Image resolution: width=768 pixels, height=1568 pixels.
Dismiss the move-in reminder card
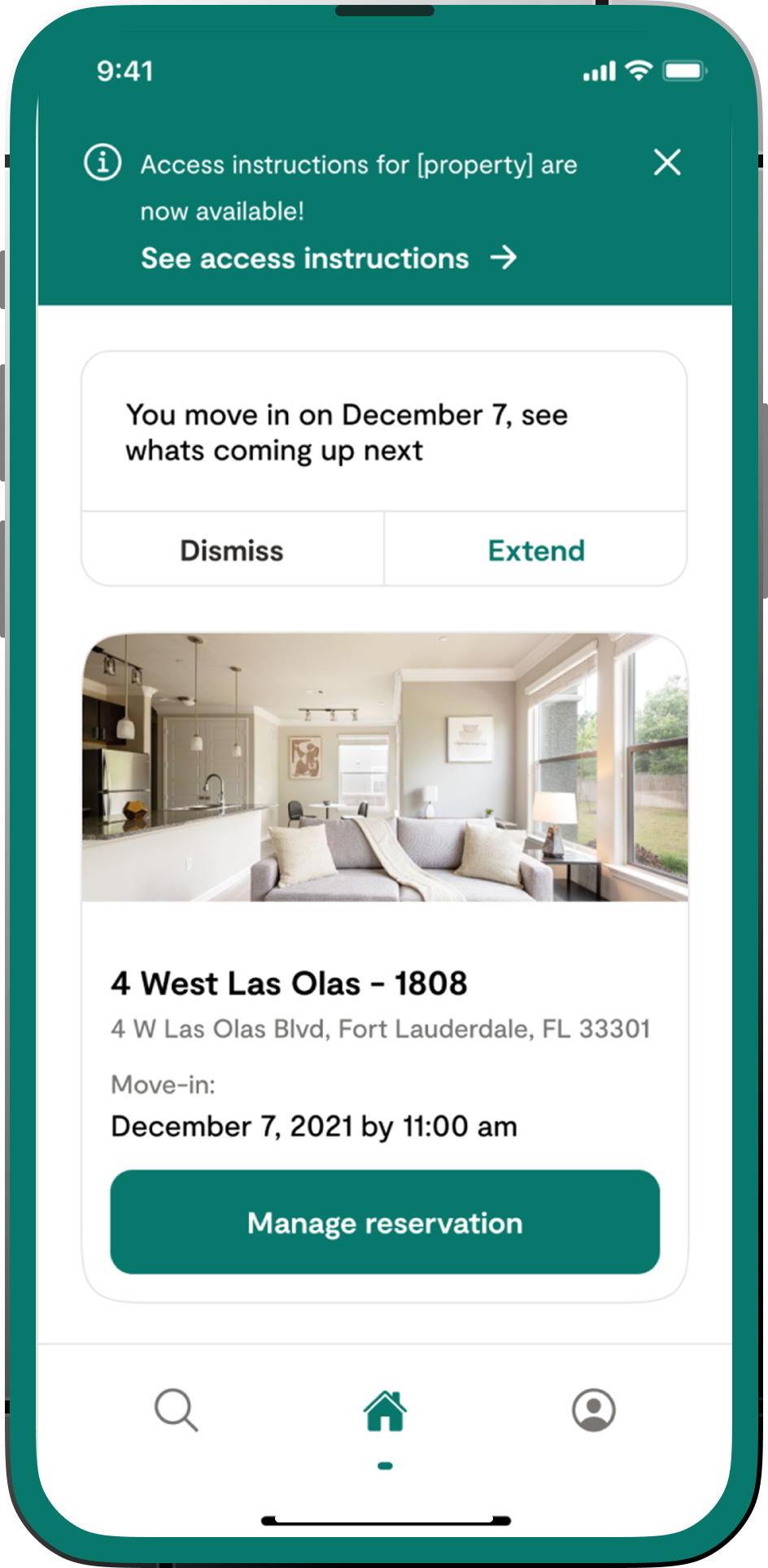[x=232, y=551]
